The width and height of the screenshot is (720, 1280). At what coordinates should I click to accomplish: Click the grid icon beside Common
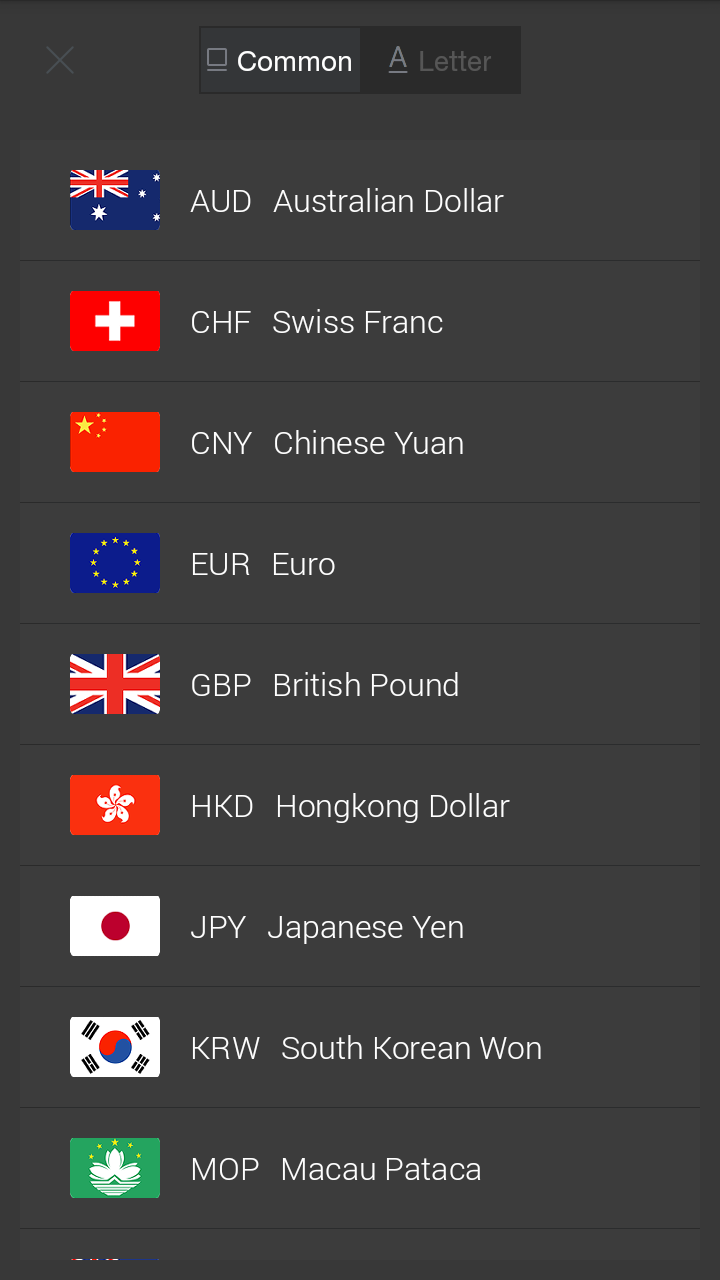[x=216, y=60]
